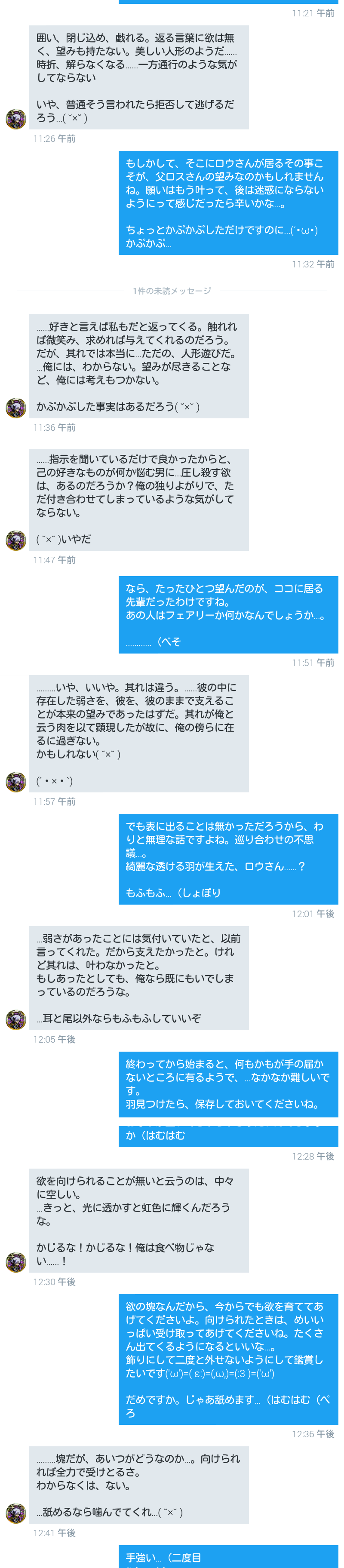Open sender's avatar beside the 11:26 message
Screen dimensions: 344x1568
16,119
